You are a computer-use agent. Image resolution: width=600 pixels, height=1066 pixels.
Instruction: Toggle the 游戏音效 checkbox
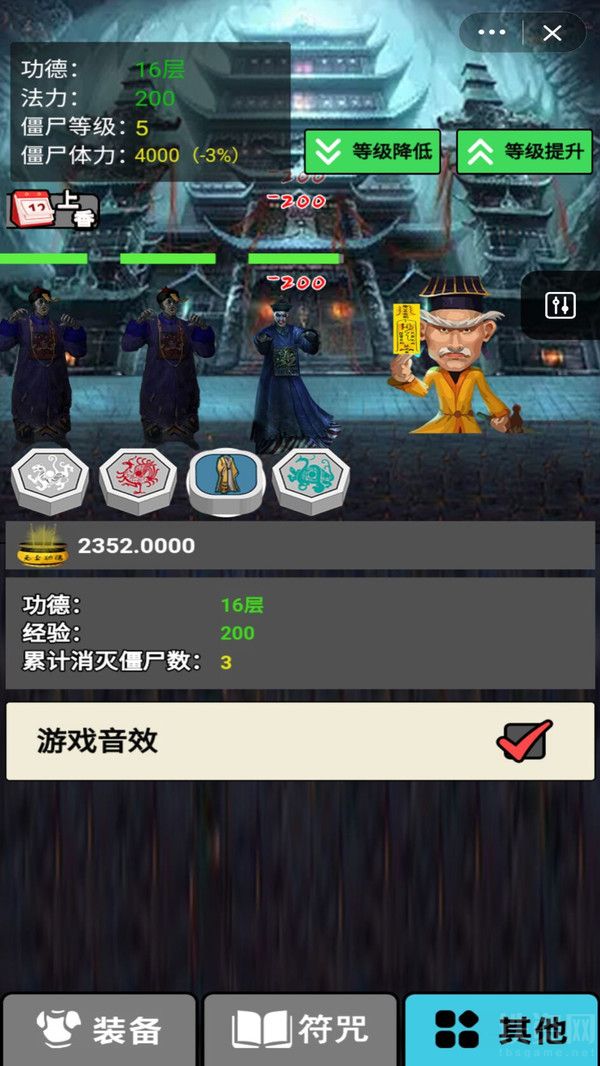524,741
